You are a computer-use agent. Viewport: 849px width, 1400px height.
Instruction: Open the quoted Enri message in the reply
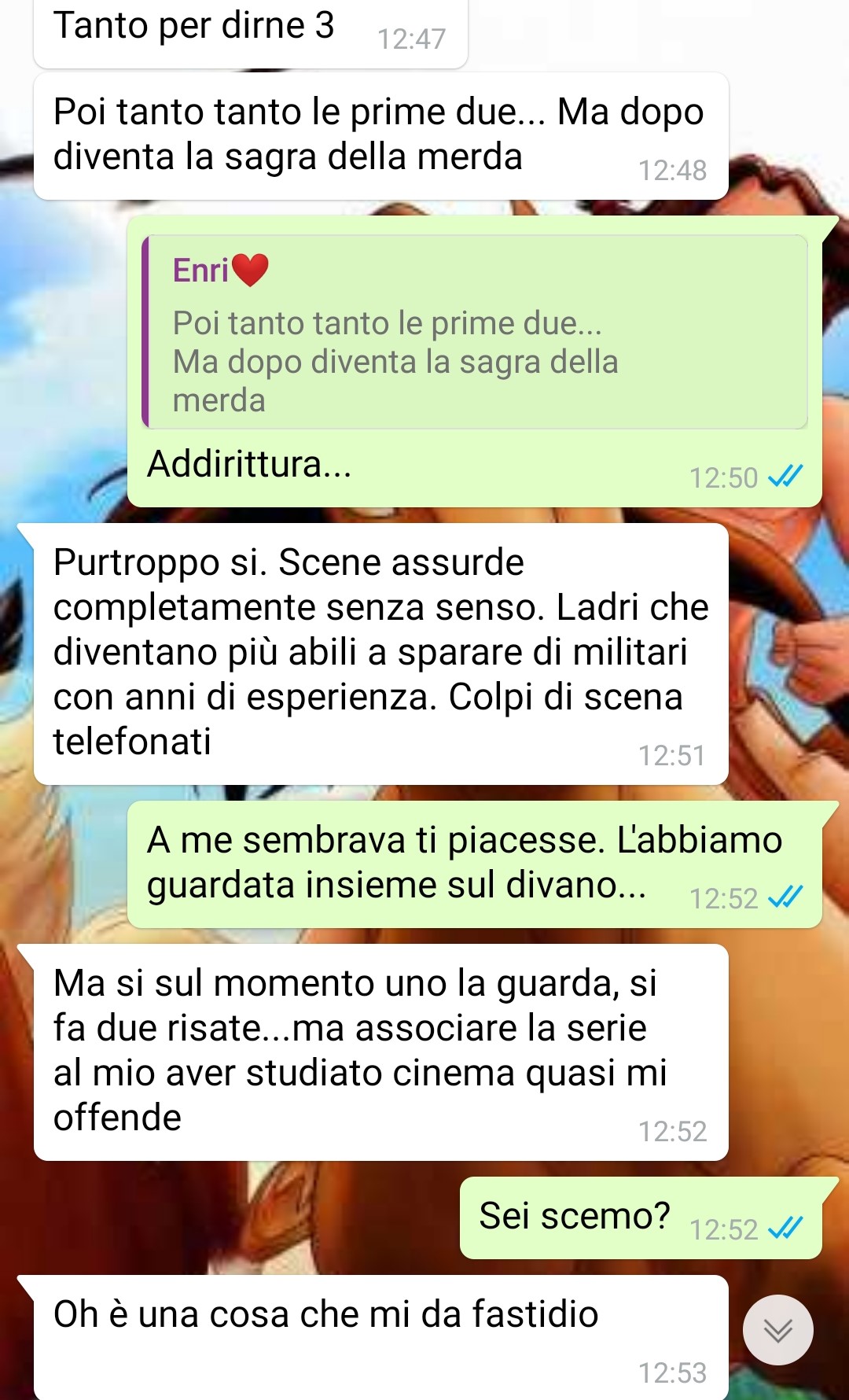[x=475, y=333]
